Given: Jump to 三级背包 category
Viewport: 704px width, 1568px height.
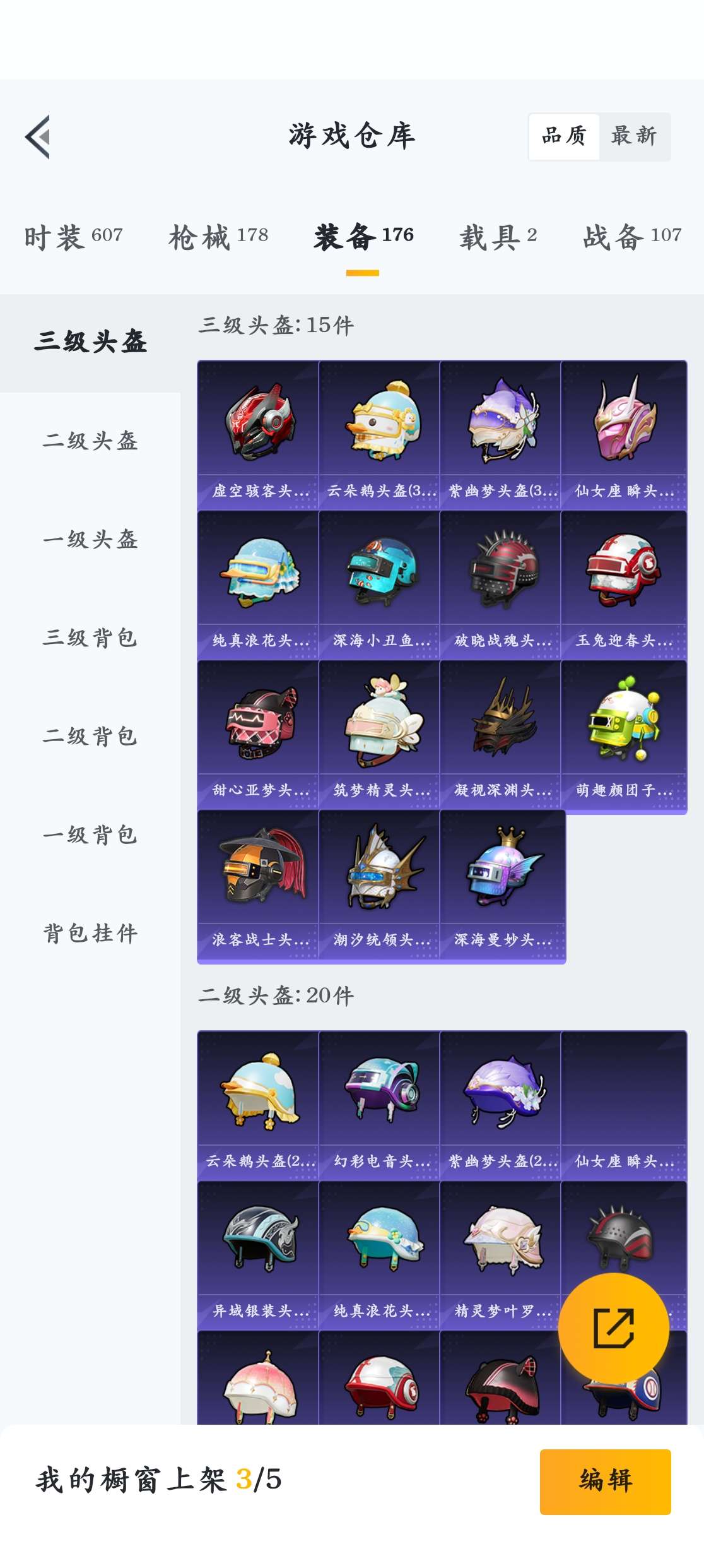Looking at the screenshot, I should coord(90,638).
